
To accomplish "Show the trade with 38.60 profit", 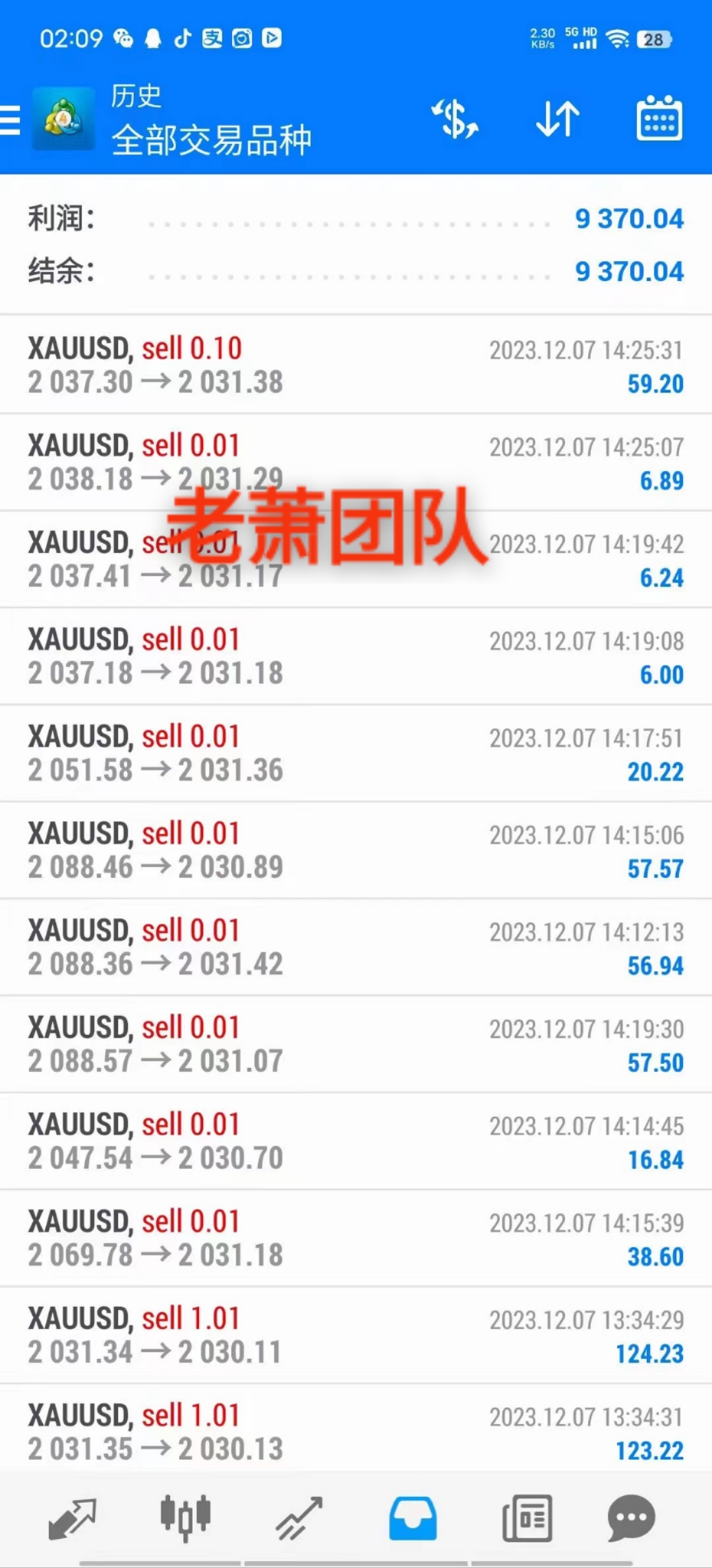I will [x=356, y=1238].
